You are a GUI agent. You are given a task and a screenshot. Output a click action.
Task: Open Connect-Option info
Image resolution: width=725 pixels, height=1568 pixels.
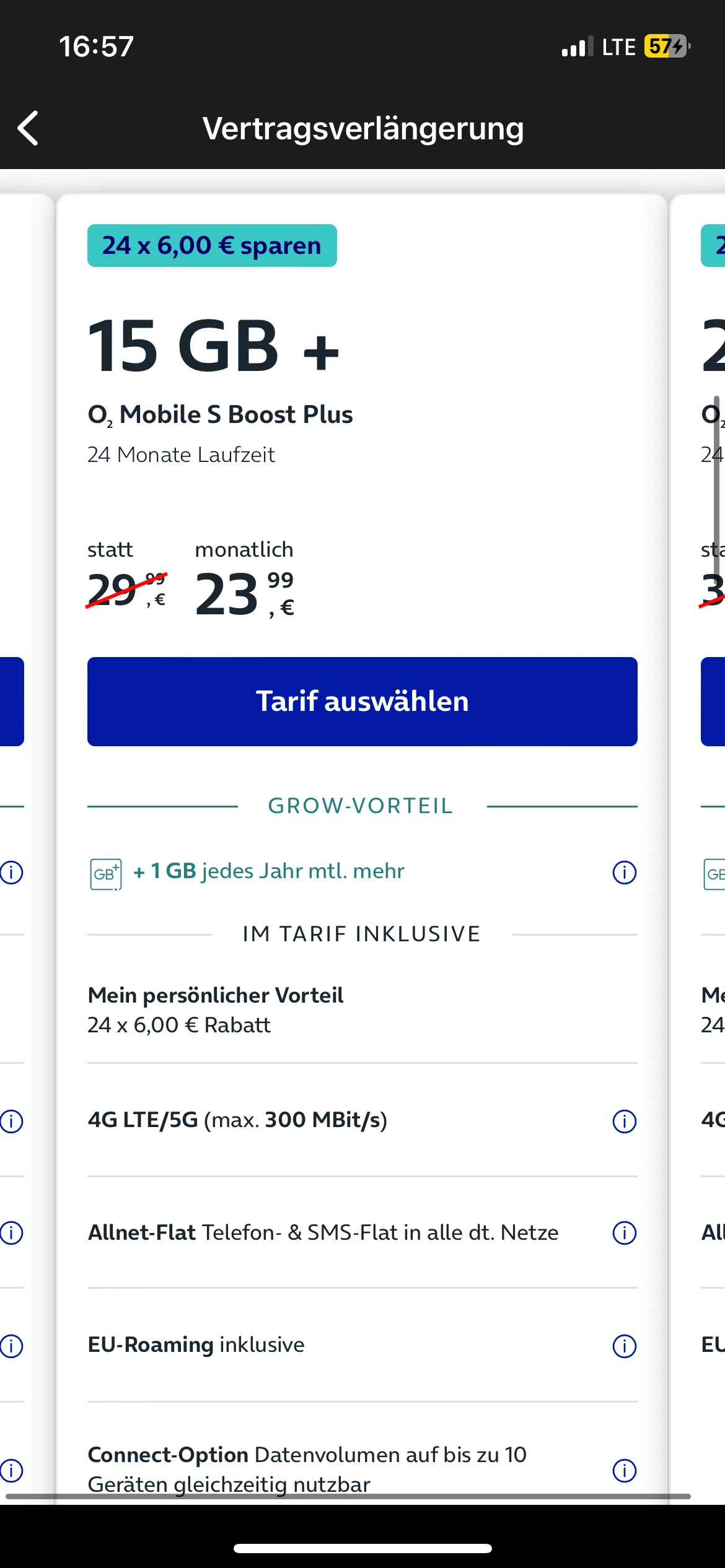[x=624, y=1470]
